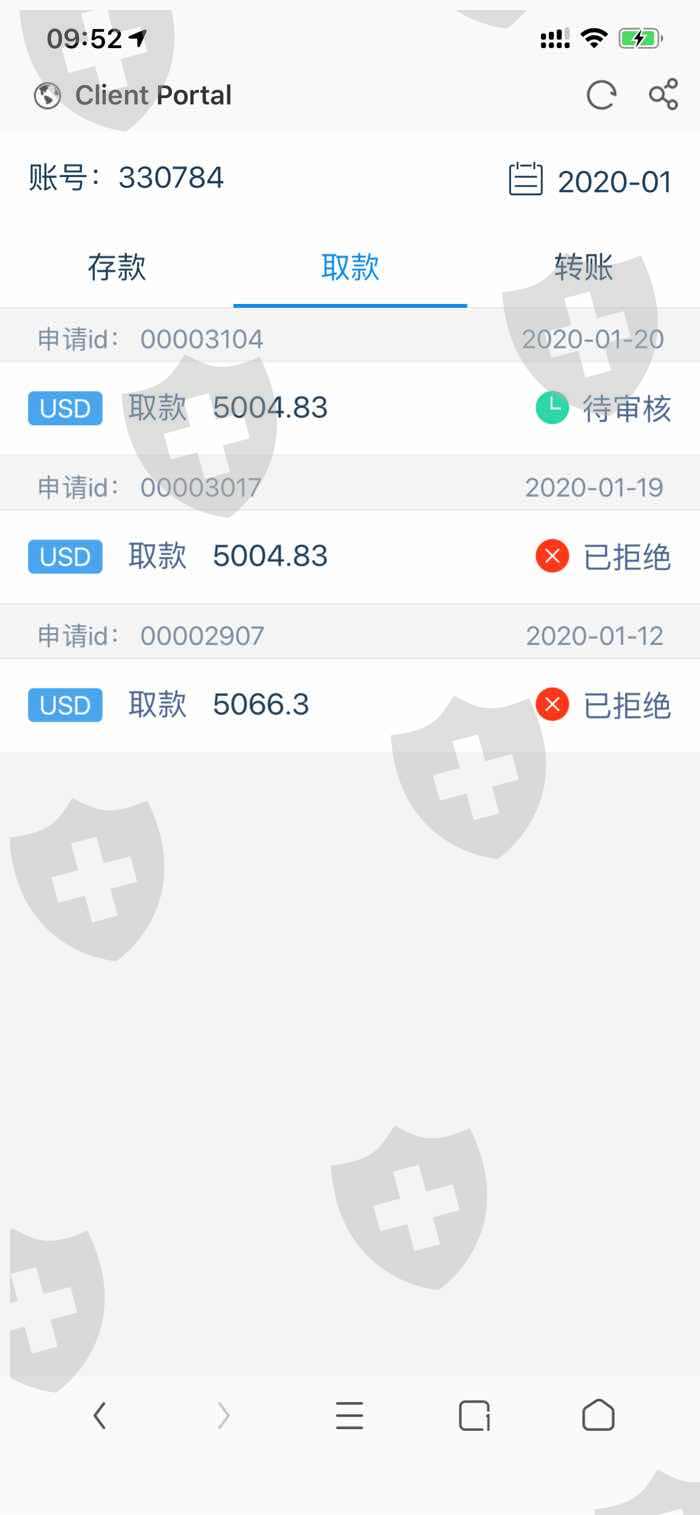Image resolution: width=700 pixels, height=1515 pixels.
Task: Open withdrawal request 00003104 pending review
Action: 350,408
